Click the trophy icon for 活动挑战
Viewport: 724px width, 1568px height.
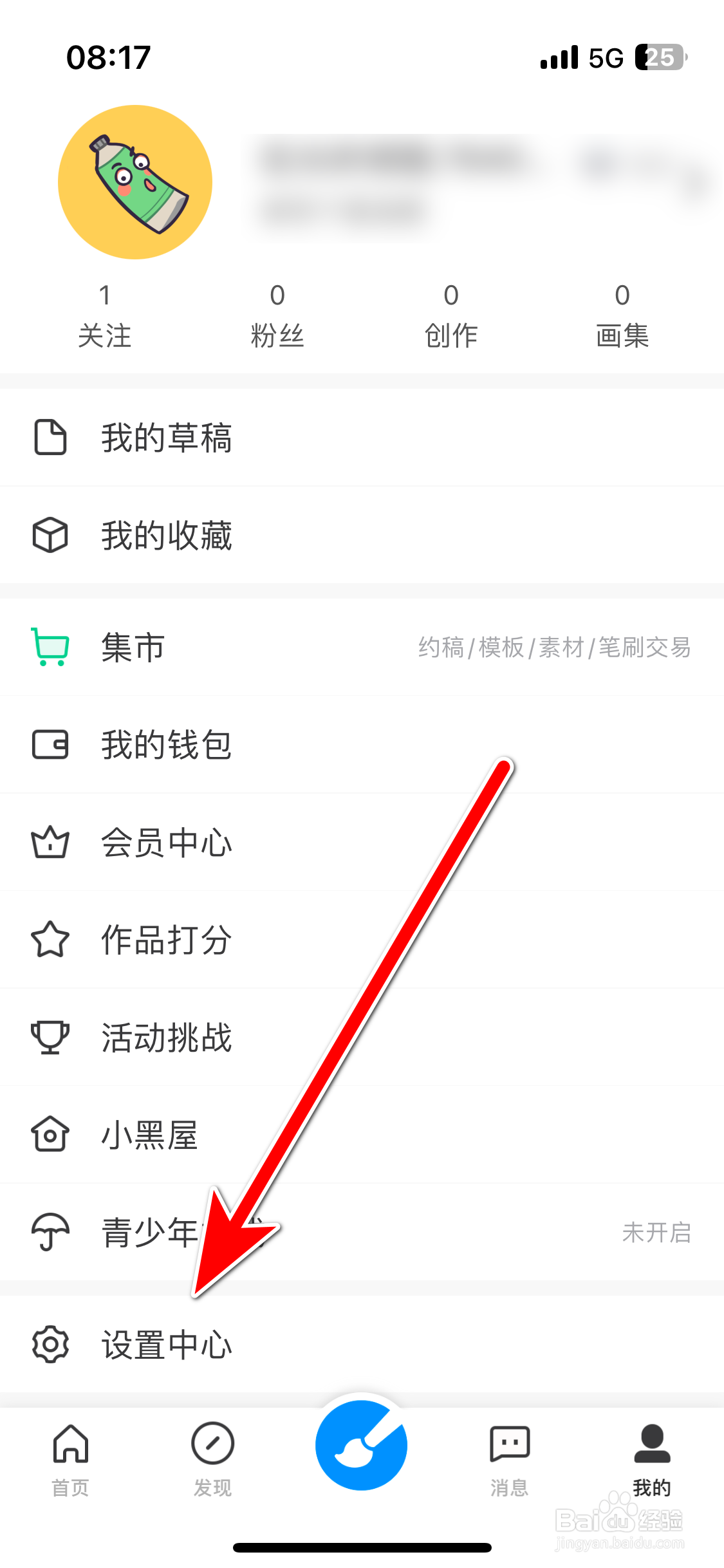[x=50, y=1037]
